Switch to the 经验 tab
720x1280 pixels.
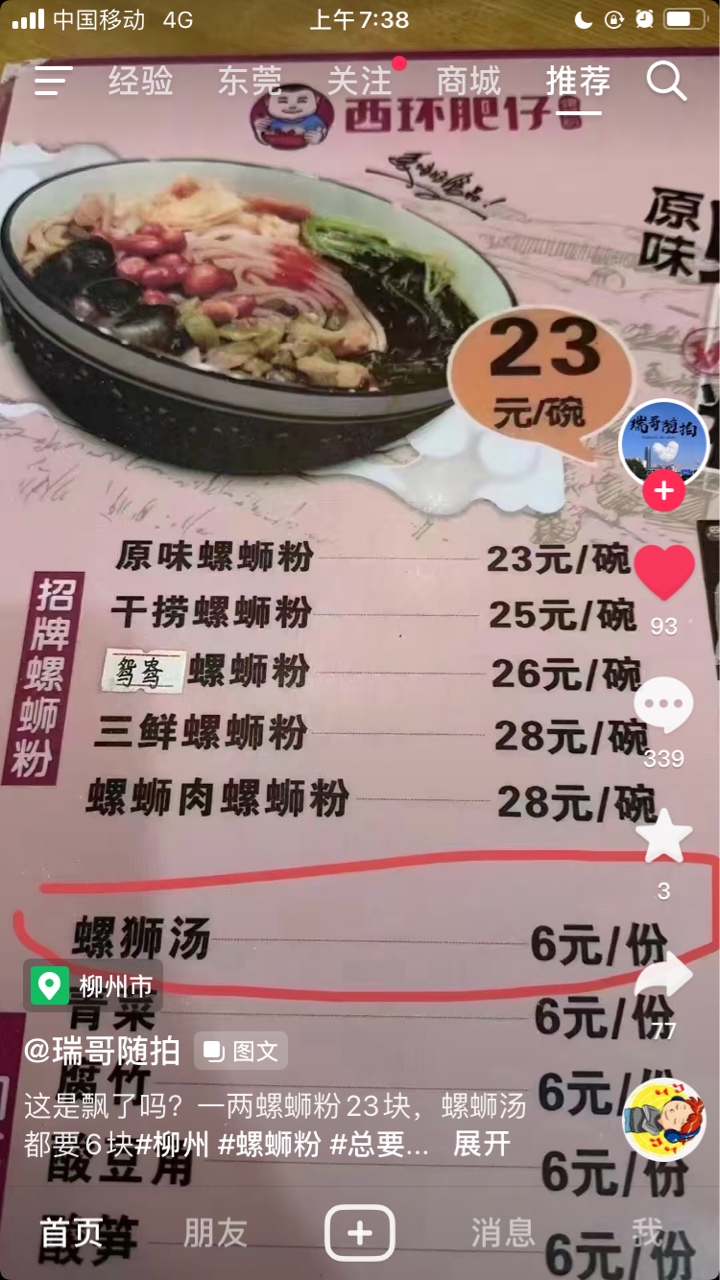pos(140,81)
